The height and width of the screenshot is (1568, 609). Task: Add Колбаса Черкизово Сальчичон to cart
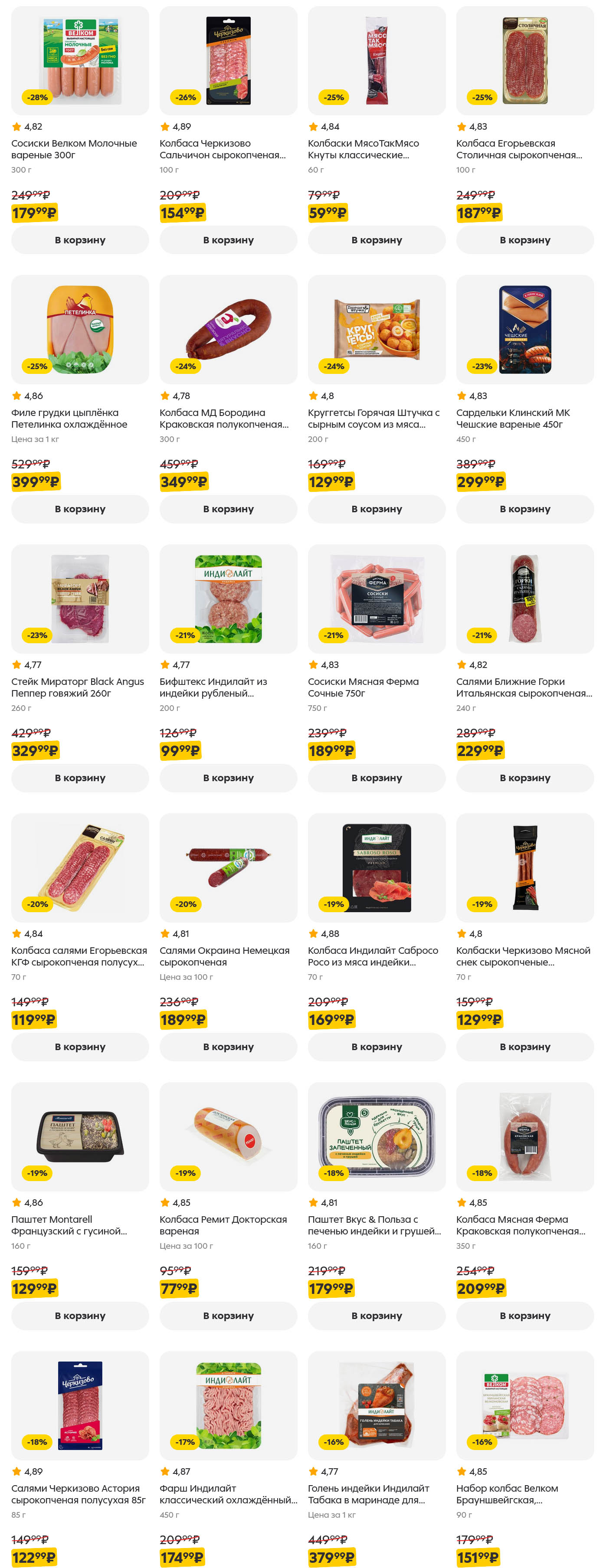click(228, 240)
